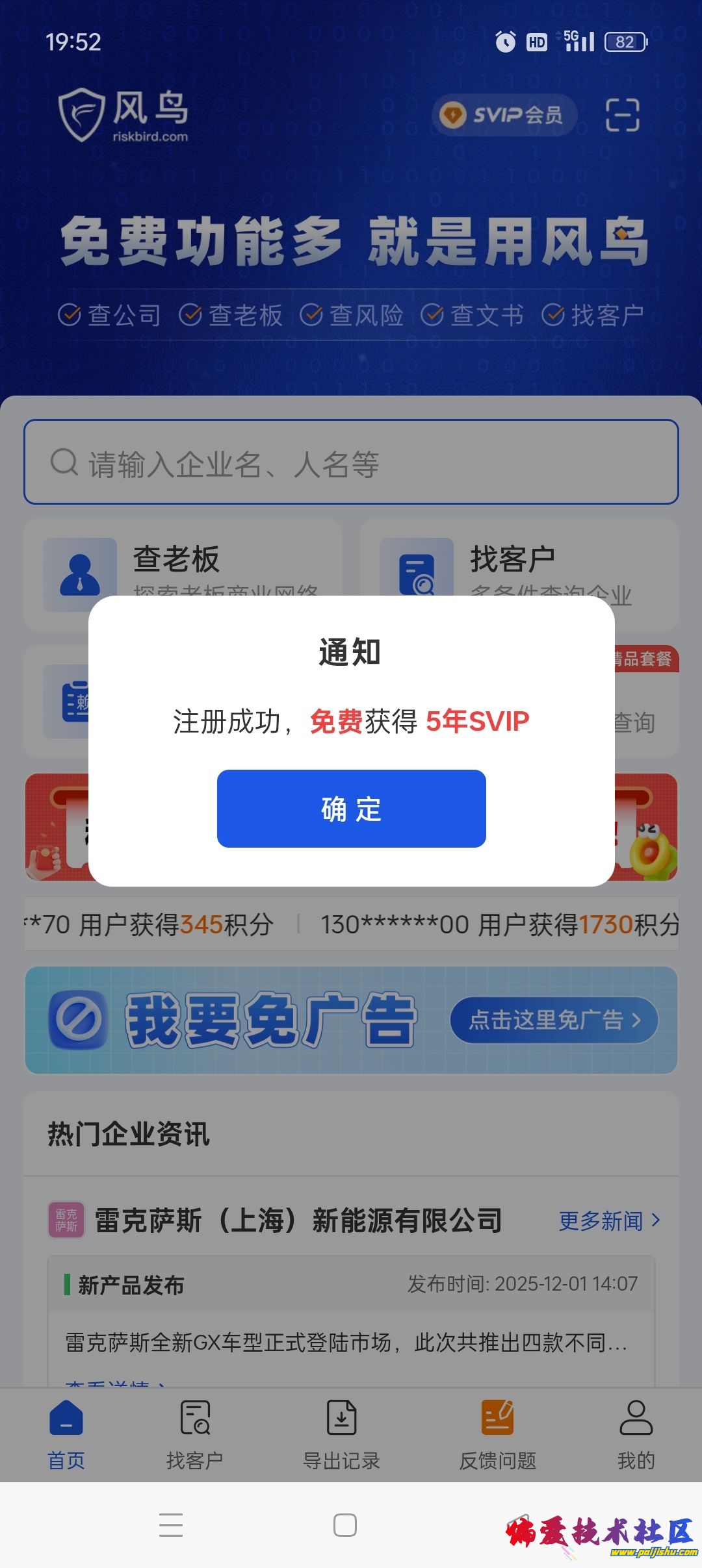The width and height of the screenshot is (702, 1568).
Task: Follow the 点击这里免广告 link
Action: pos(553,1020)
